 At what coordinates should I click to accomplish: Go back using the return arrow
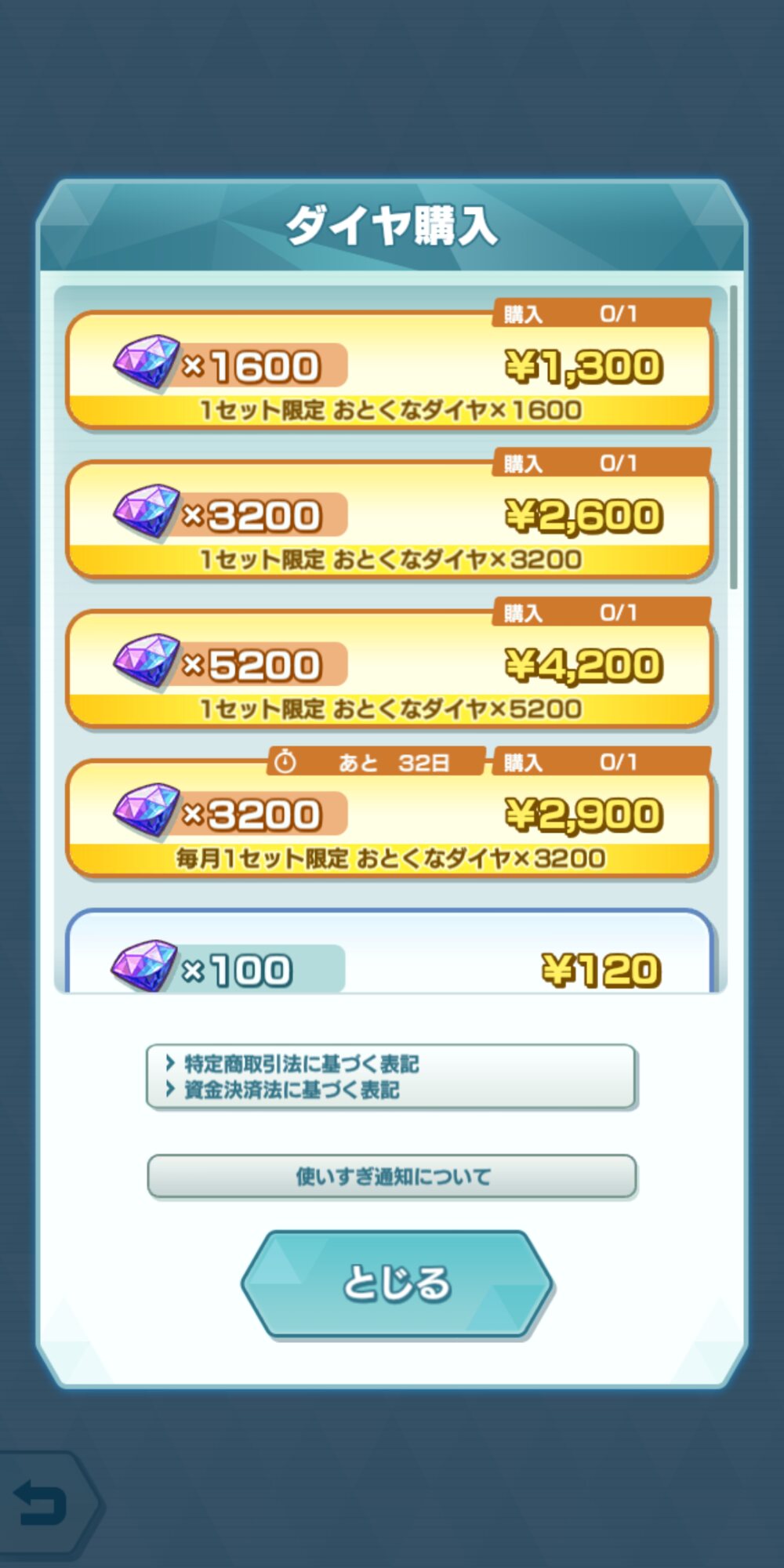(x=43, y=1502)
